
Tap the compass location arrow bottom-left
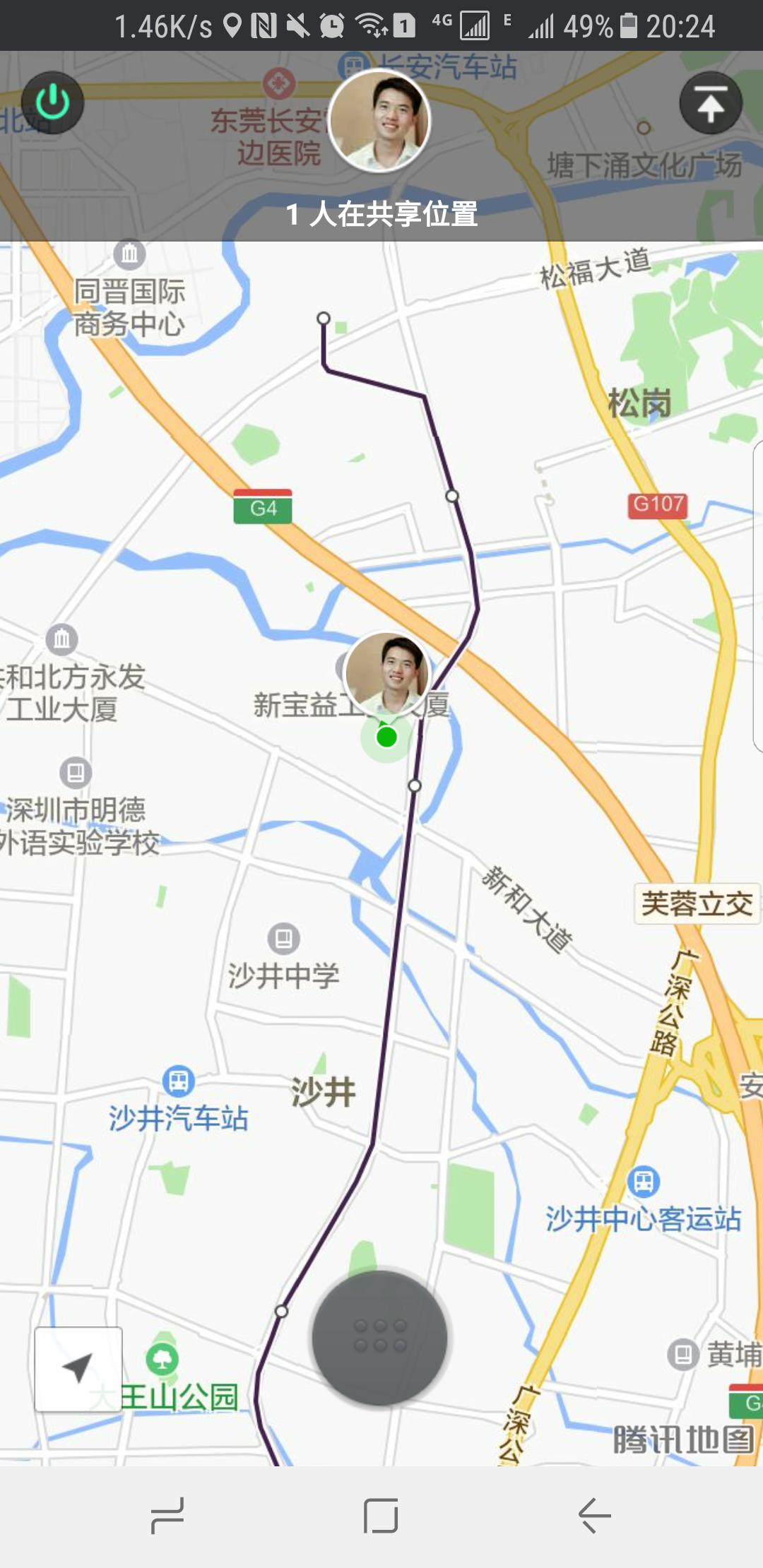point(78,1368)
